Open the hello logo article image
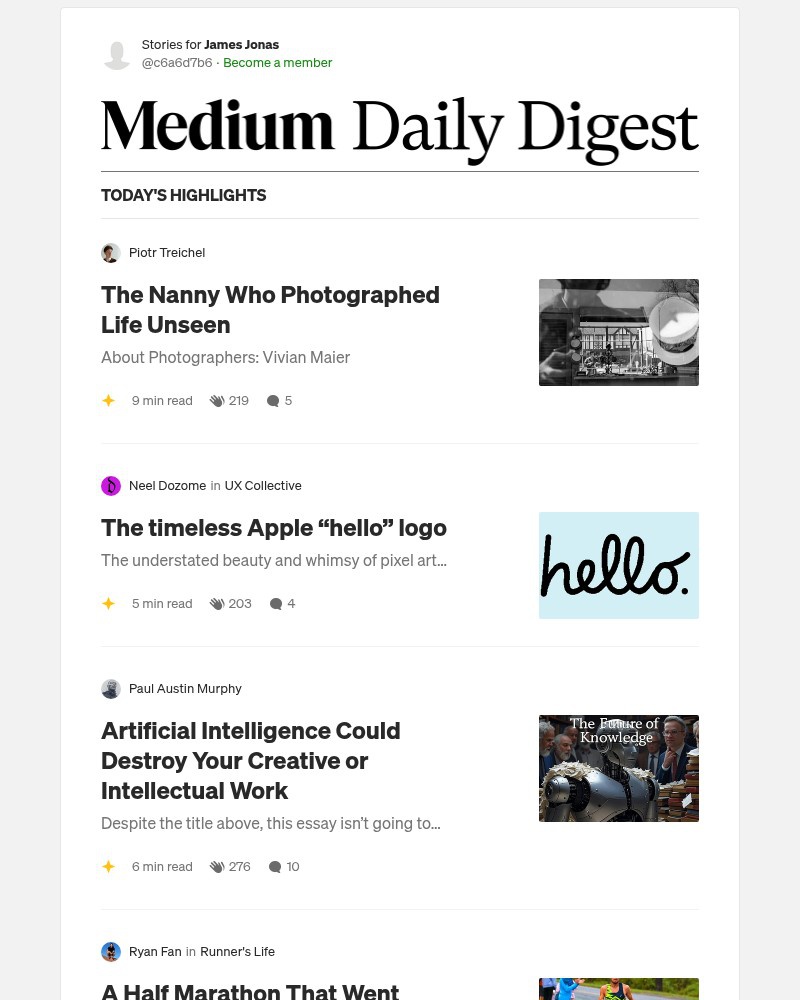 pyautogui.click(x=618, y=565)
